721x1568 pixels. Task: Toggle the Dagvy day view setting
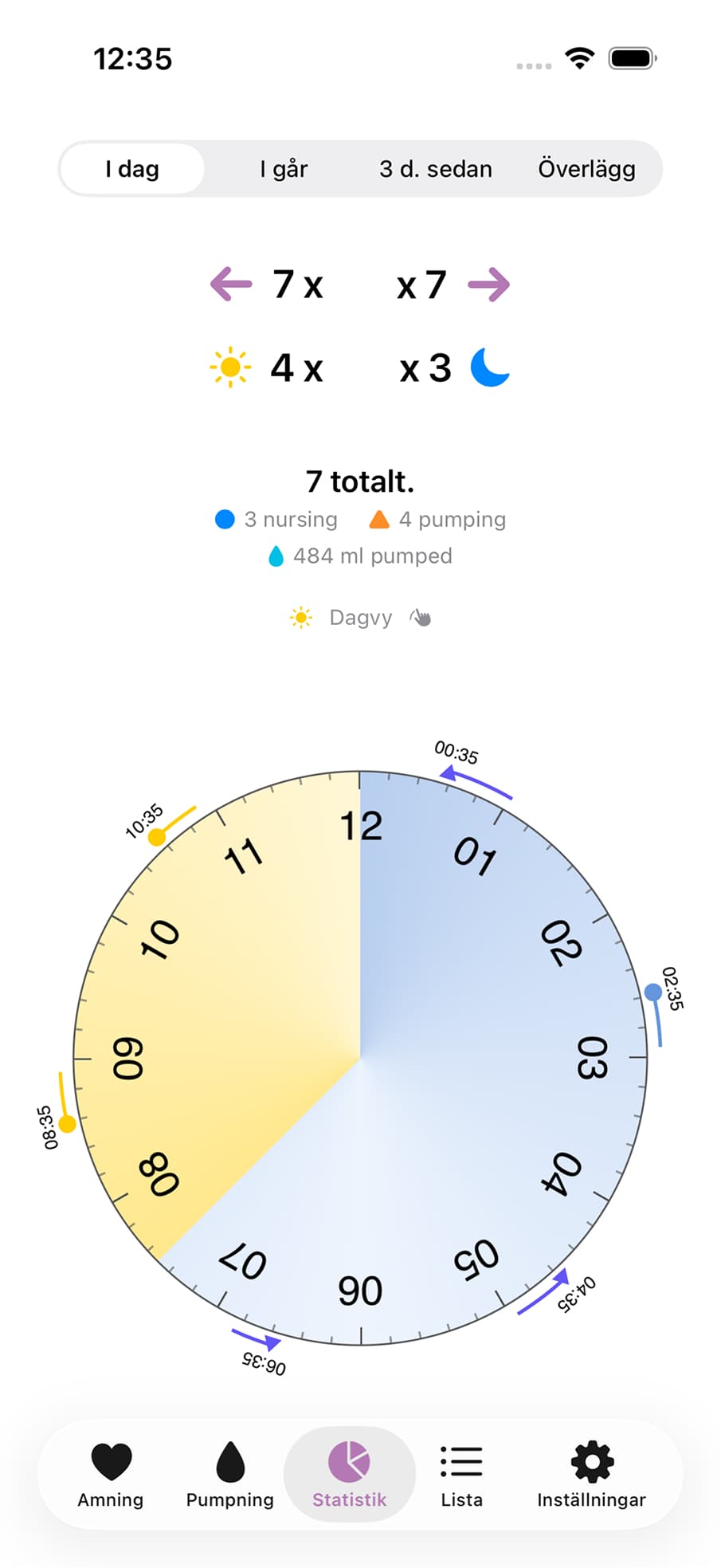click(359, 618)
